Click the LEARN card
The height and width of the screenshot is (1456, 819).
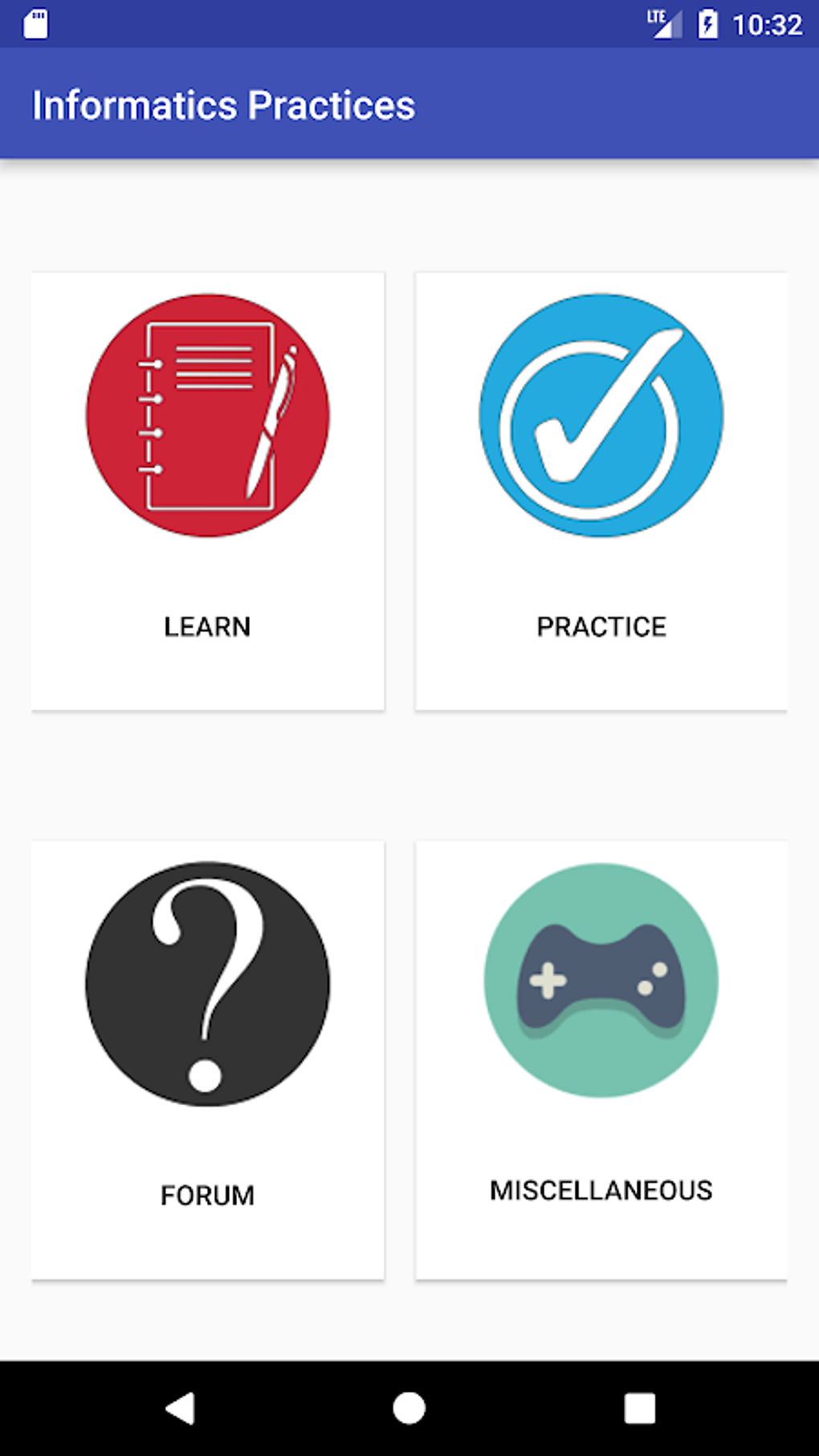(207, 491)
